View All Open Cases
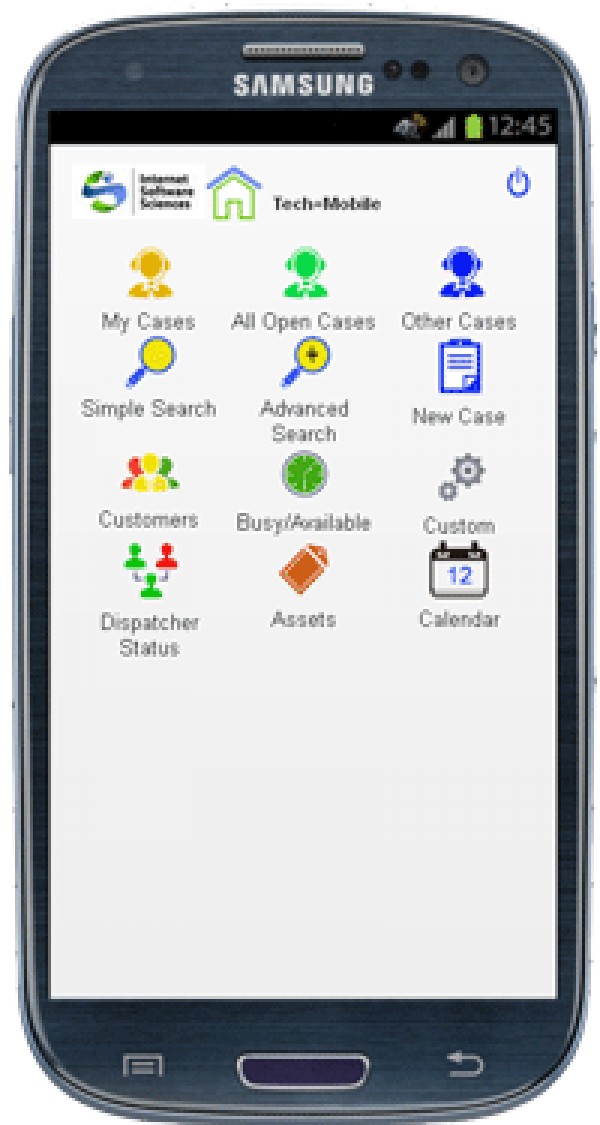 [x=302, y=276]
